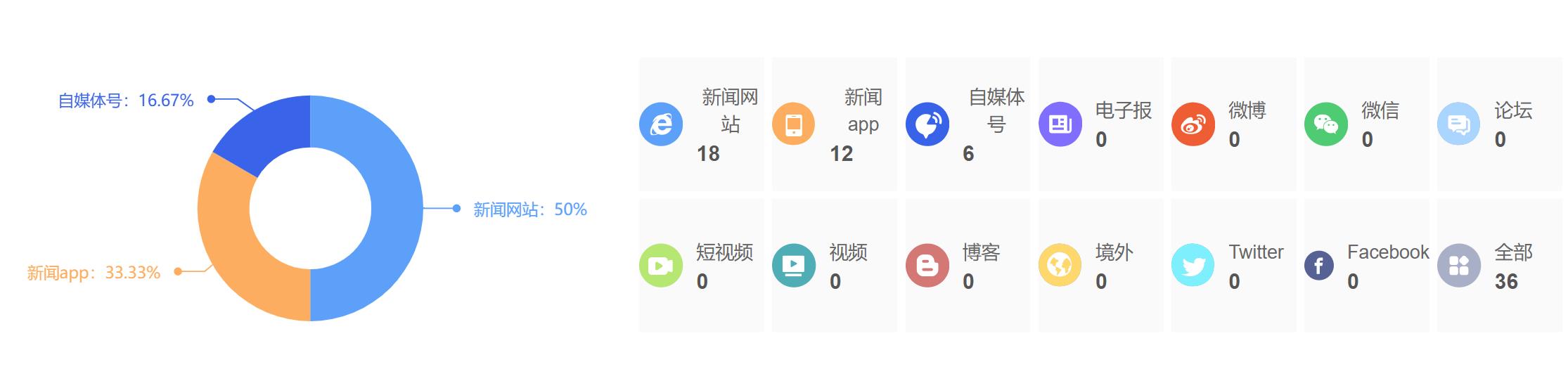Screen dimensions: 1568x388
Task: Filter by 微博 source
Action: pos(1233,124)
